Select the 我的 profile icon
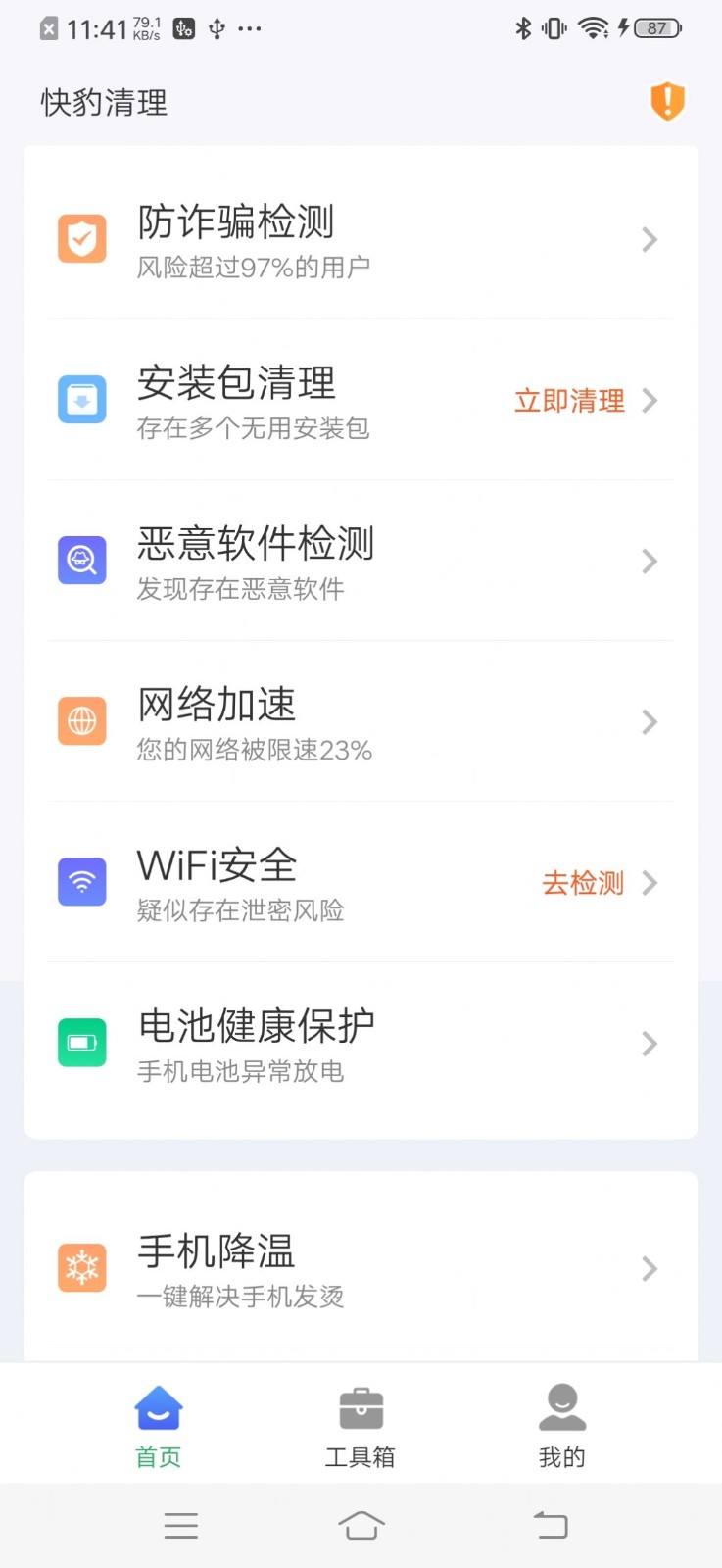722x1568 pixels. (561, 1406)
